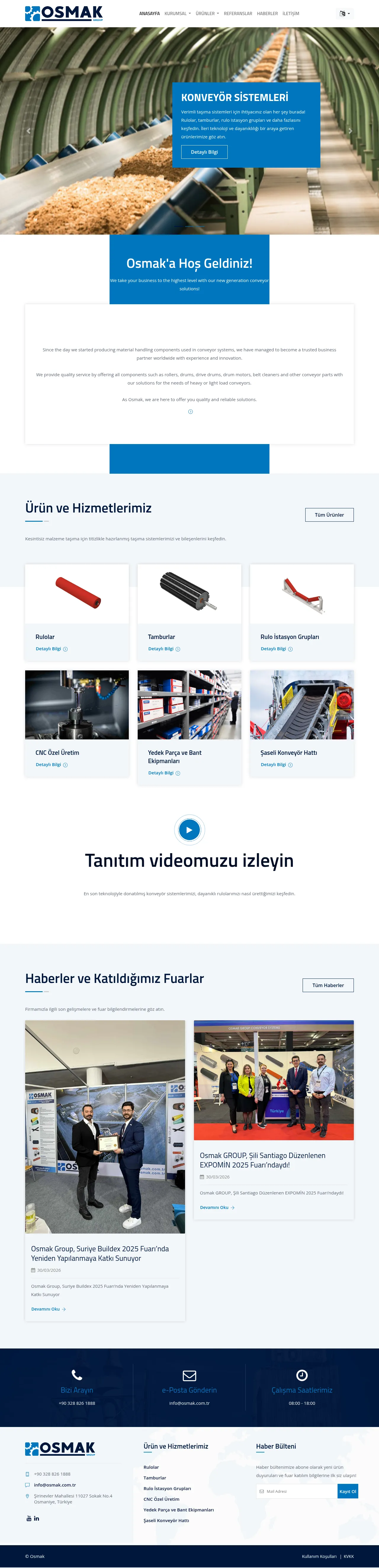Play the promotional video
379x1568 pixels.
189,830
